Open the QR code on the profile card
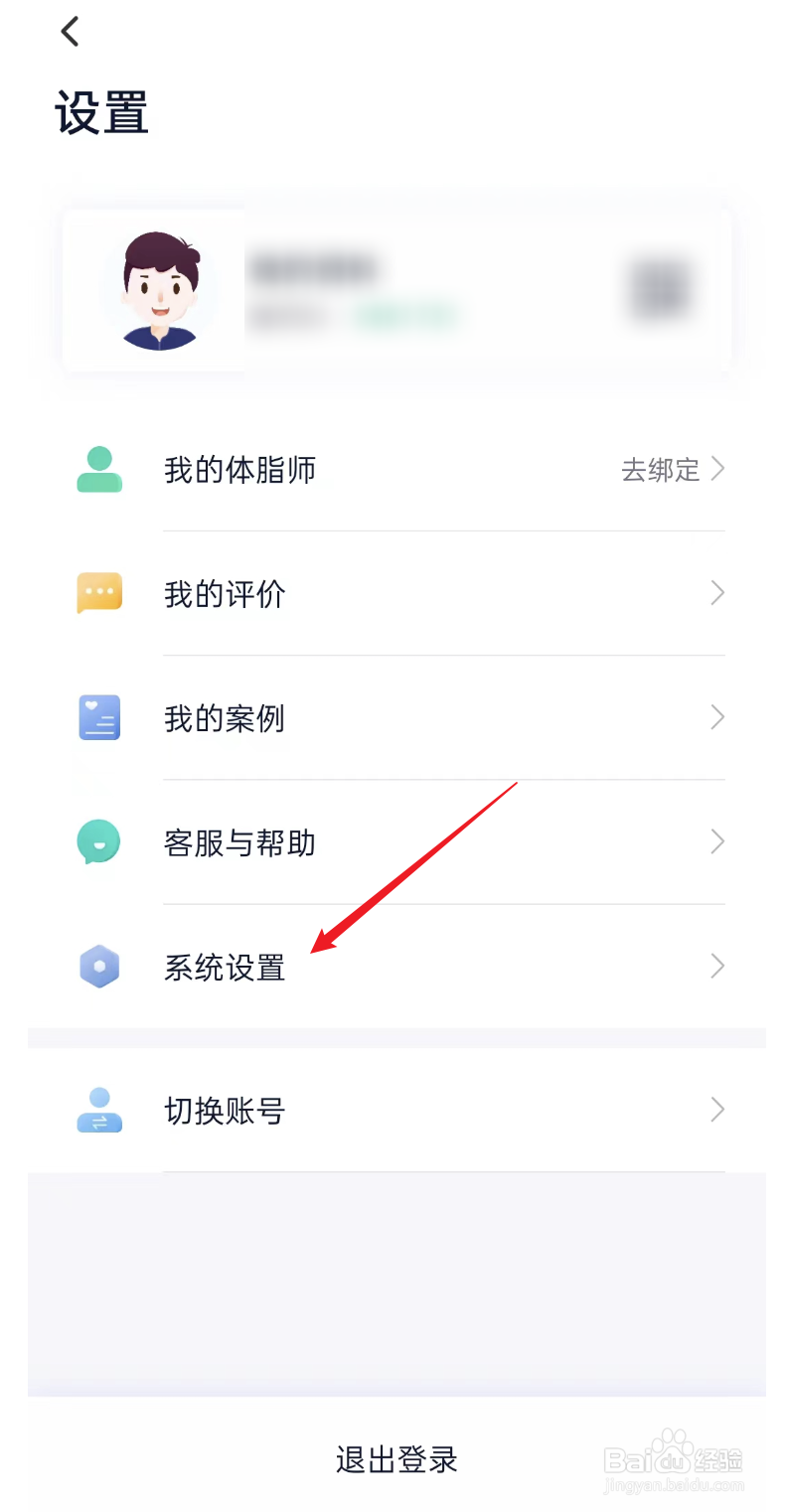 [x=660, y=289]
